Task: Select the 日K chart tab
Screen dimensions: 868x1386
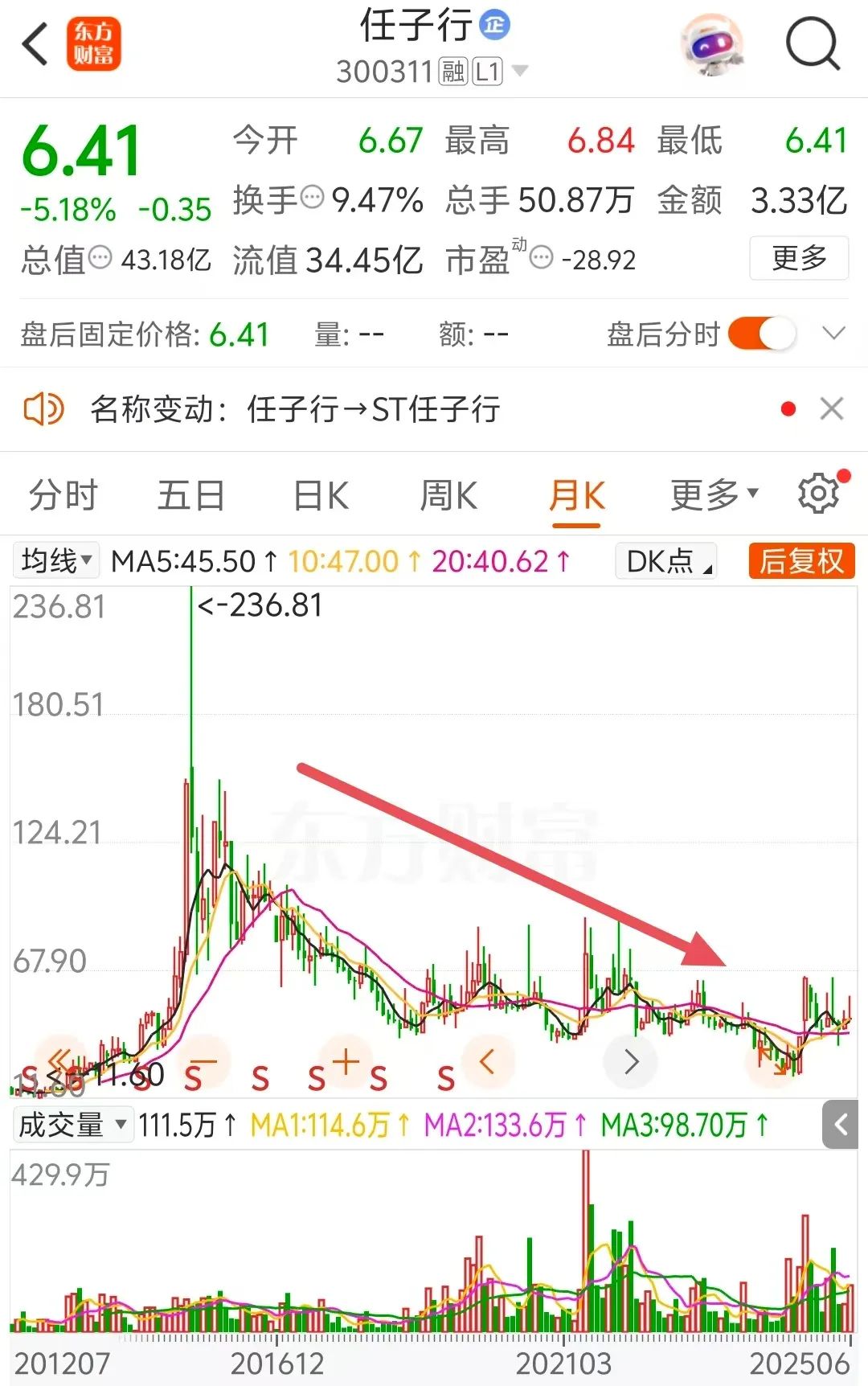Action: pyautogui.click(x=321, y=495)
